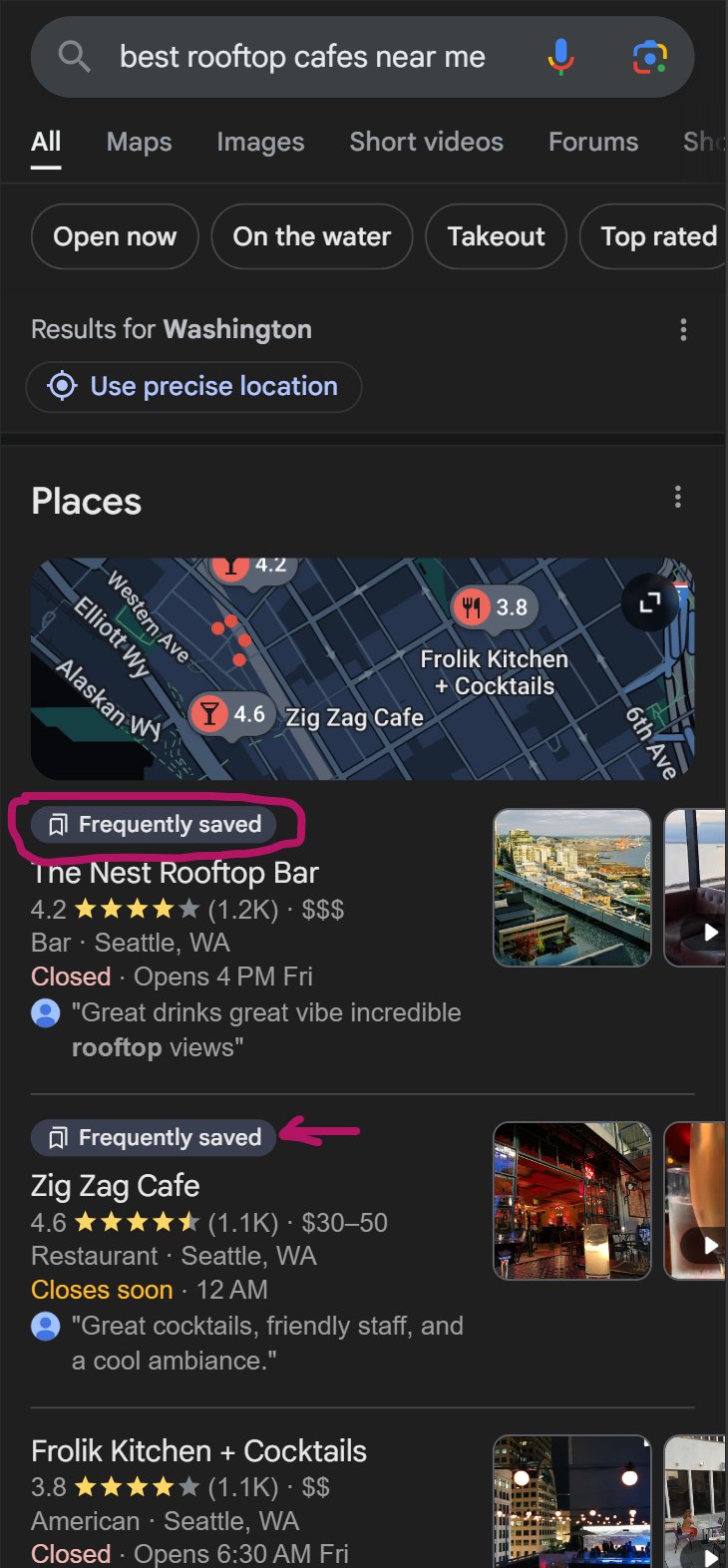Open Google Lens camera search

[x=651, y=57]
